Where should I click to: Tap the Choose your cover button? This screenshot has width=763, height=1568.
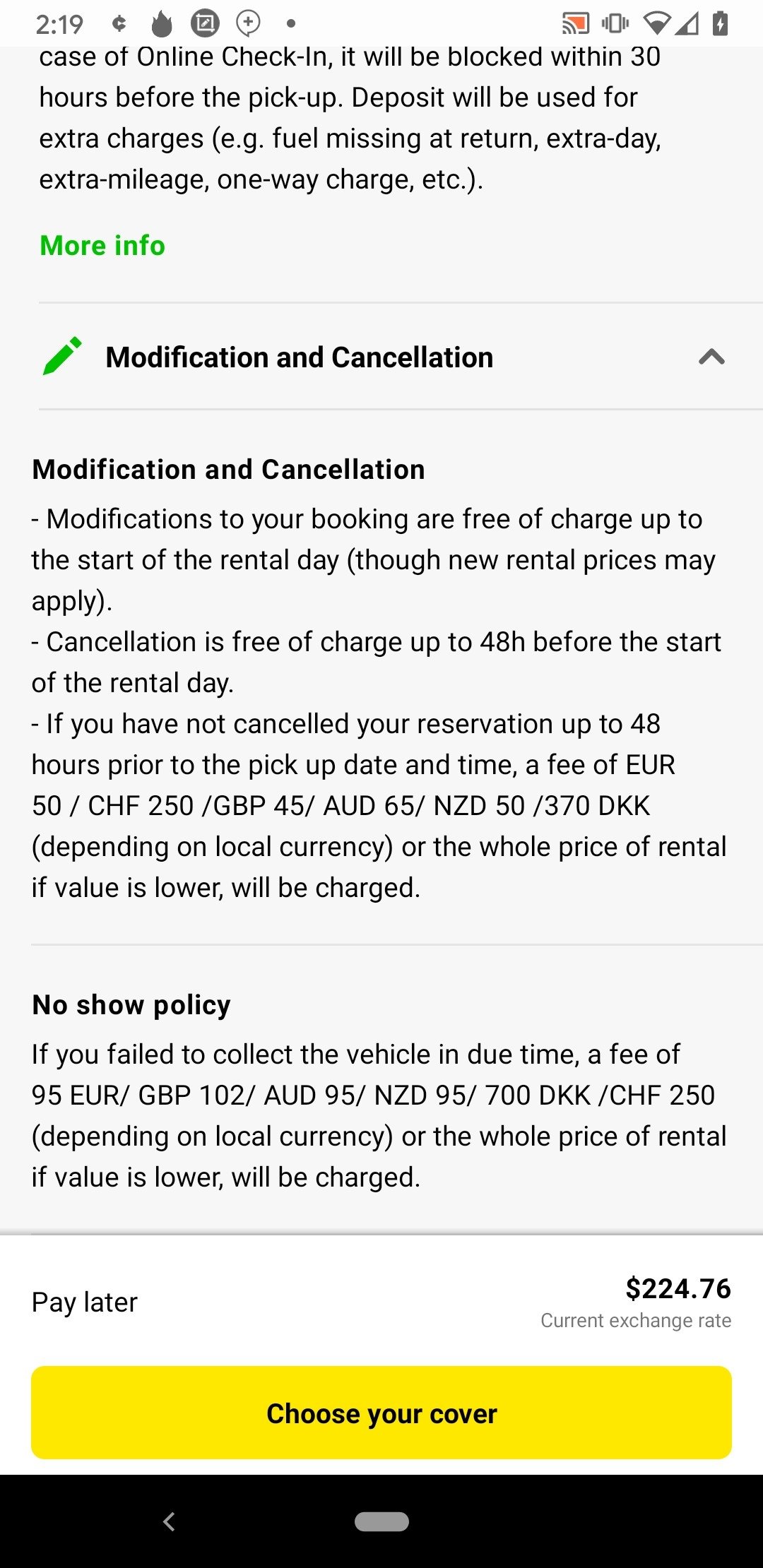click(x=381, y=1413)
